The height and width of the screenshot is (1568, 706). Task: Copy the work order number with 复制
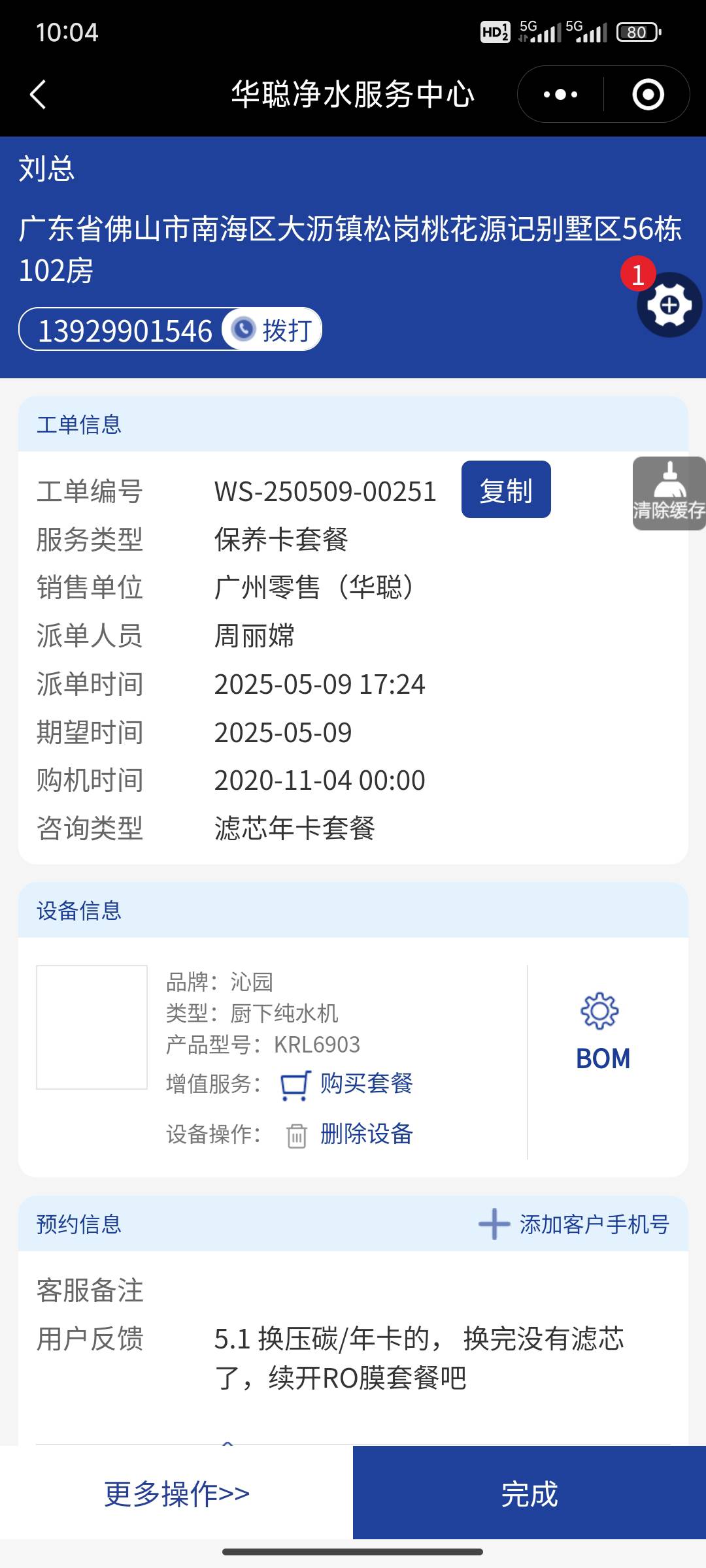506,490
